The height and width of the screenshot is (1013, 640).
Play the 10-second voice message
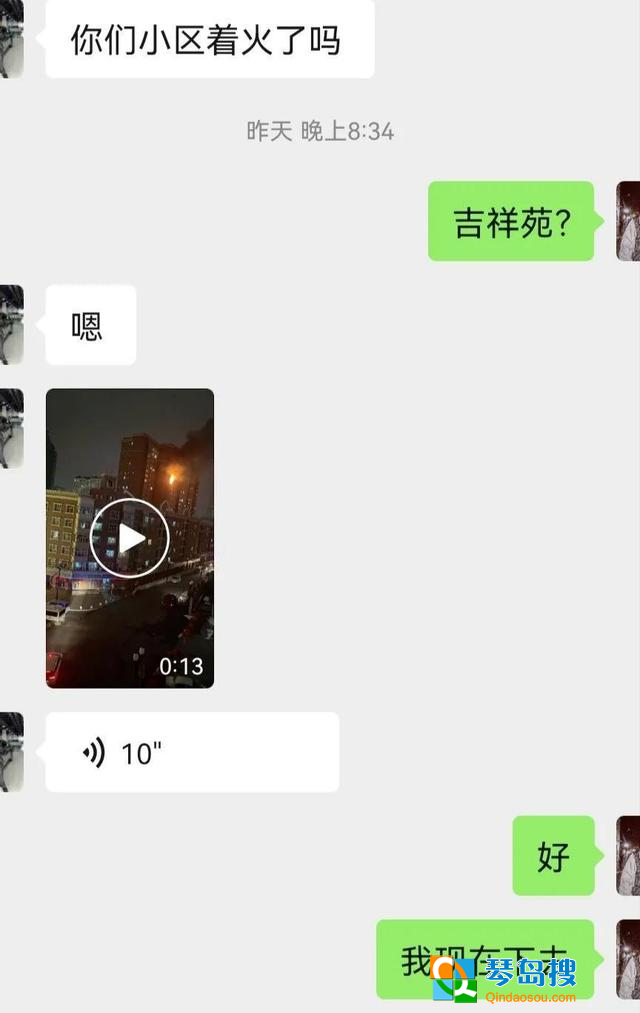pyautogui.click(x=191, y=752)
